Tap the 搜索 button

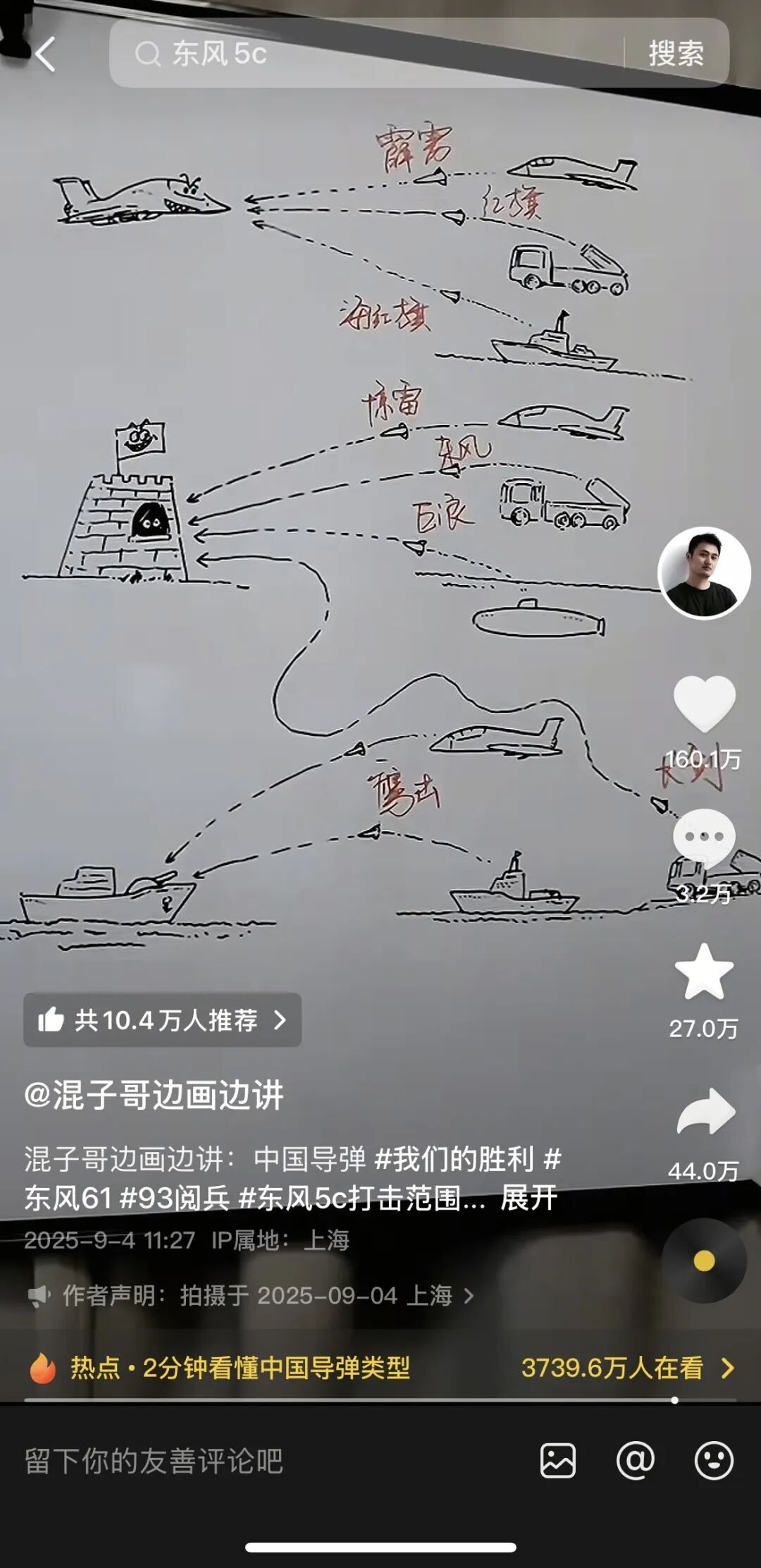(676, 54)
